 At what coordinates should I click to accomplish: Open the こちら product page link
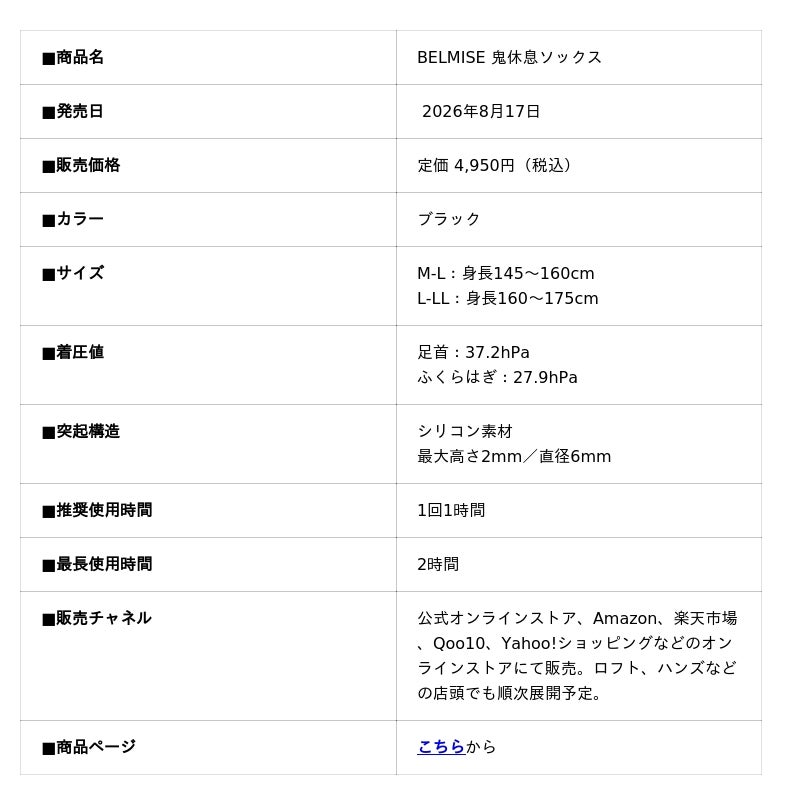441,746
